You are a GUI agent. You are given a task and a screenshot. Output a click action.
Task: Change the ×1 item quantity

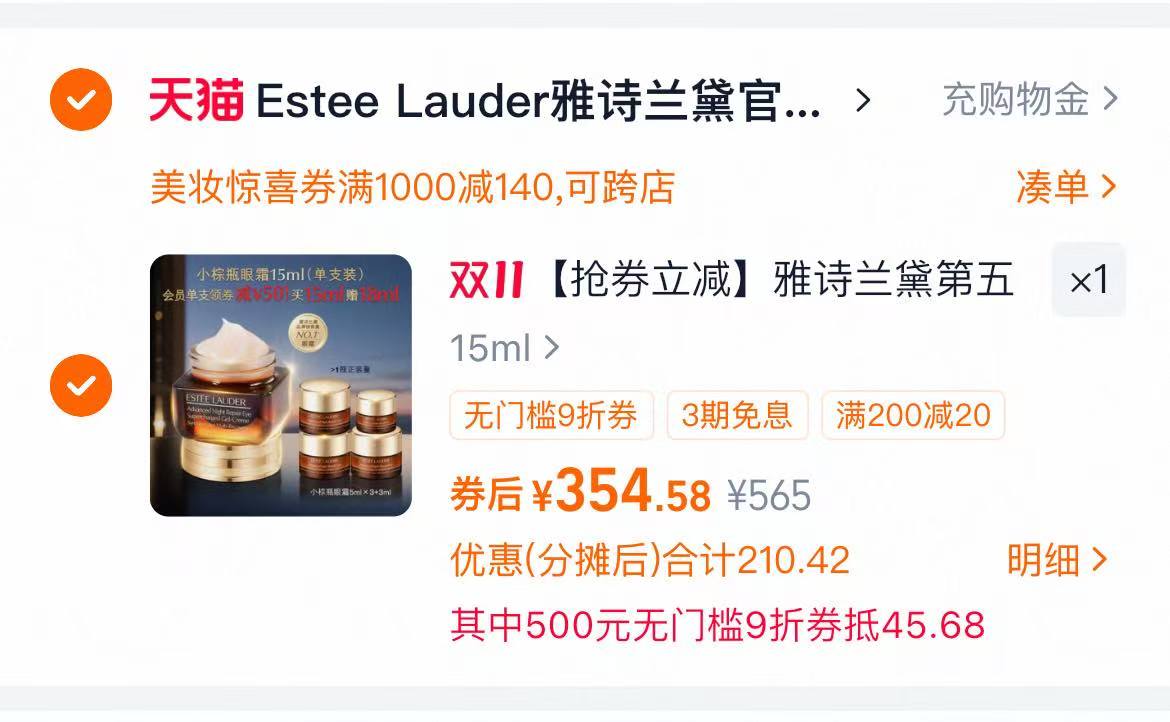click(1088, 281)
